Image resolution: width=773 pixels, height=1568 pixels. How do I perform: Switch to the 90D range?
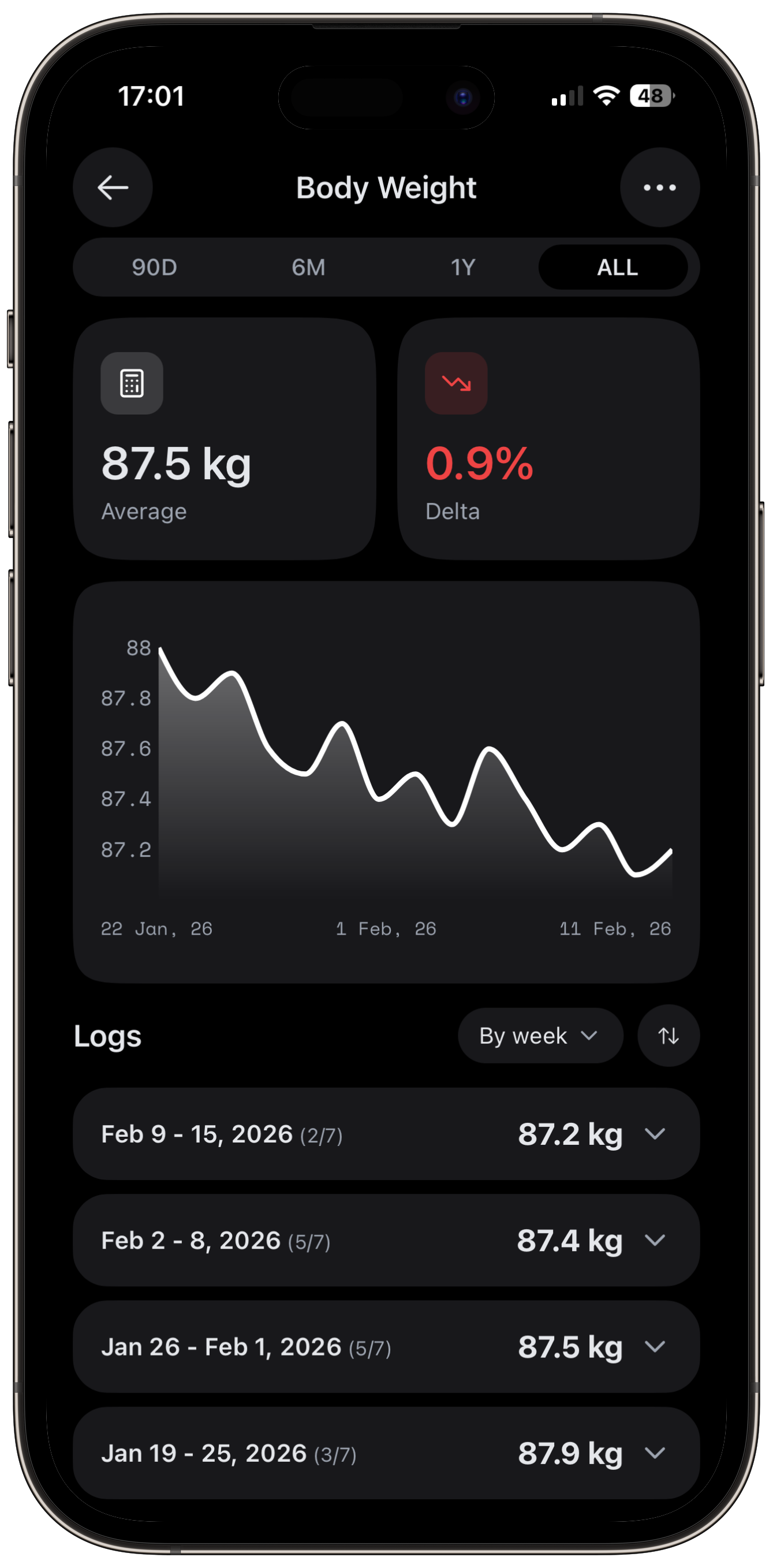155,267
